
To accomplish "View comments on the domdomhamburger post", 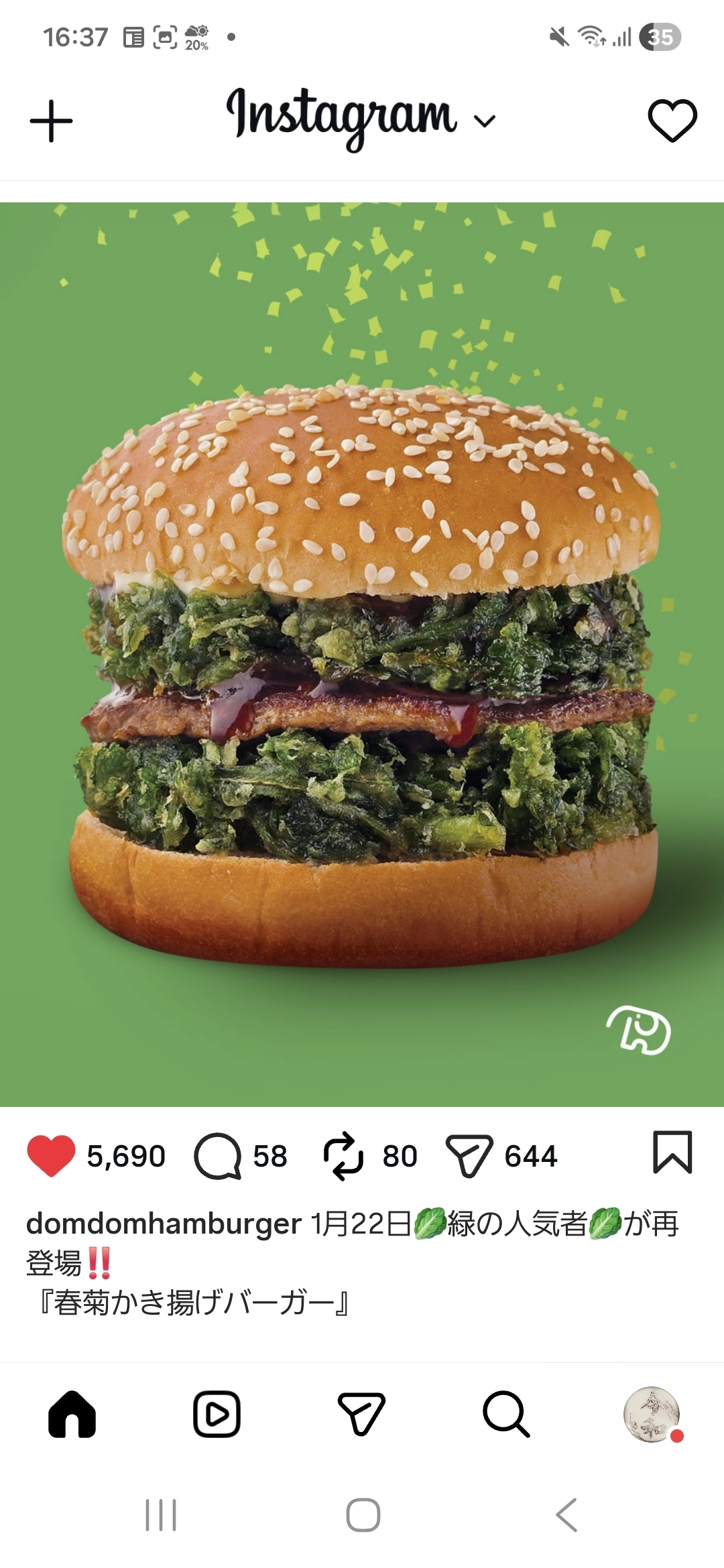I will coord(218,1156).
